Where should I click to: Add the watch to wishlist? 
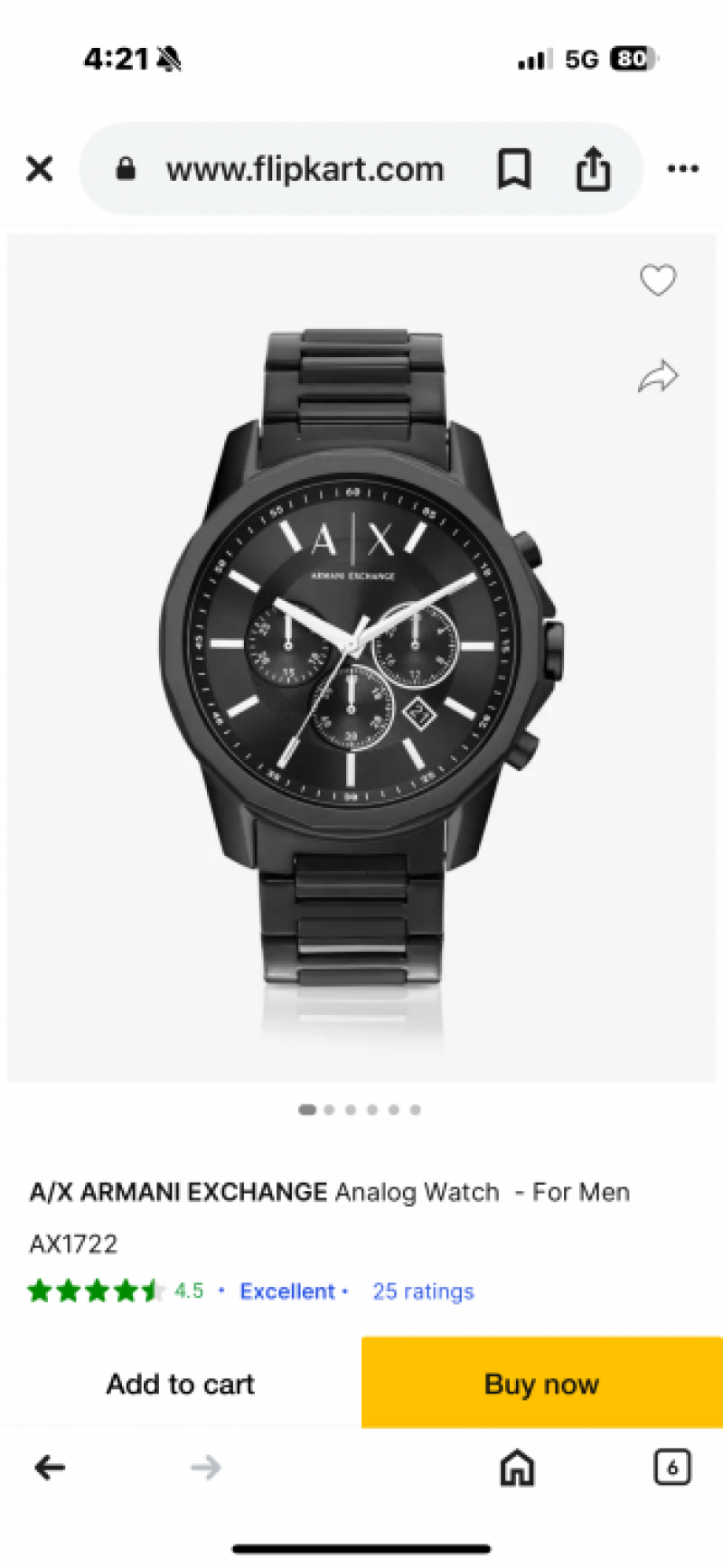coord(658,280)
